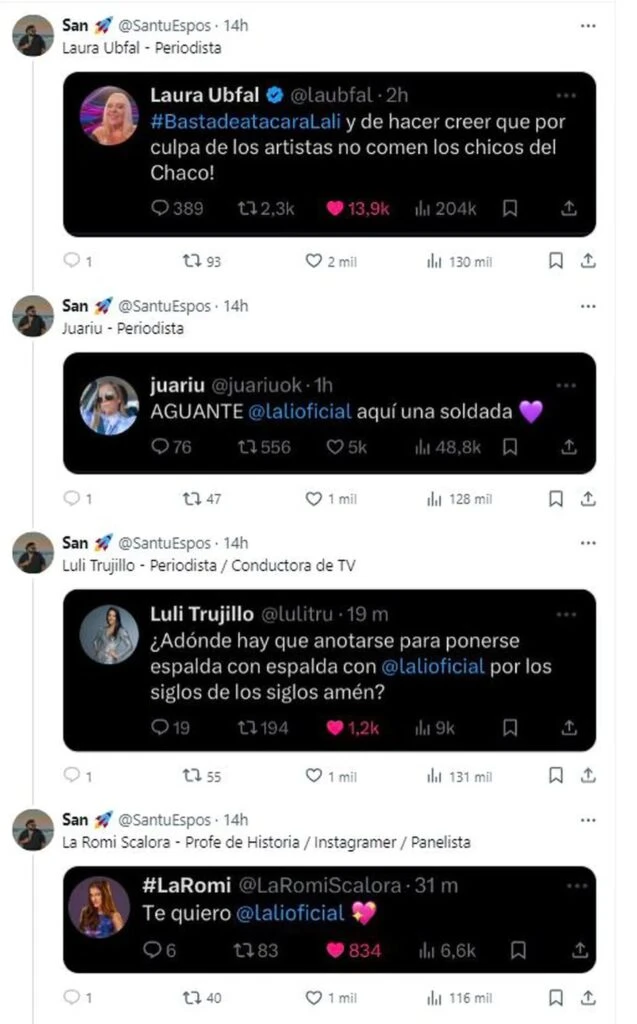Reply to the Luli Trujillo post by San
Viewport: 637px width, 1024px height.
71,775
